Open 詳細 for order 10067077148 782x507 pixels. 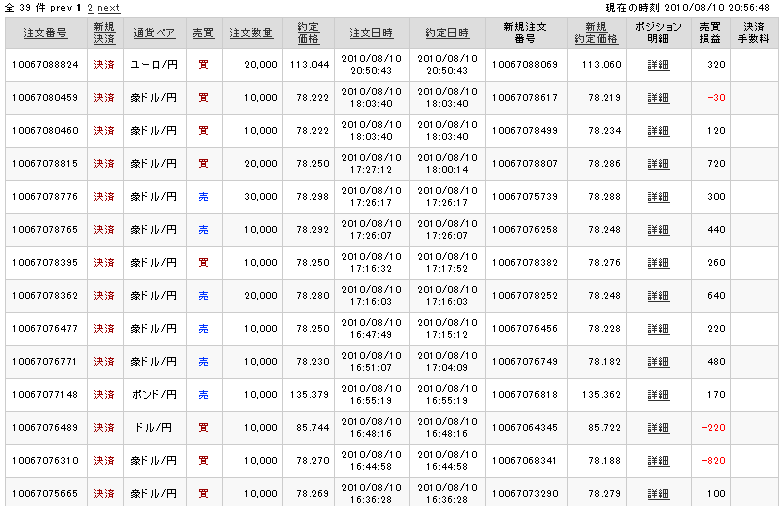(658, 395)
